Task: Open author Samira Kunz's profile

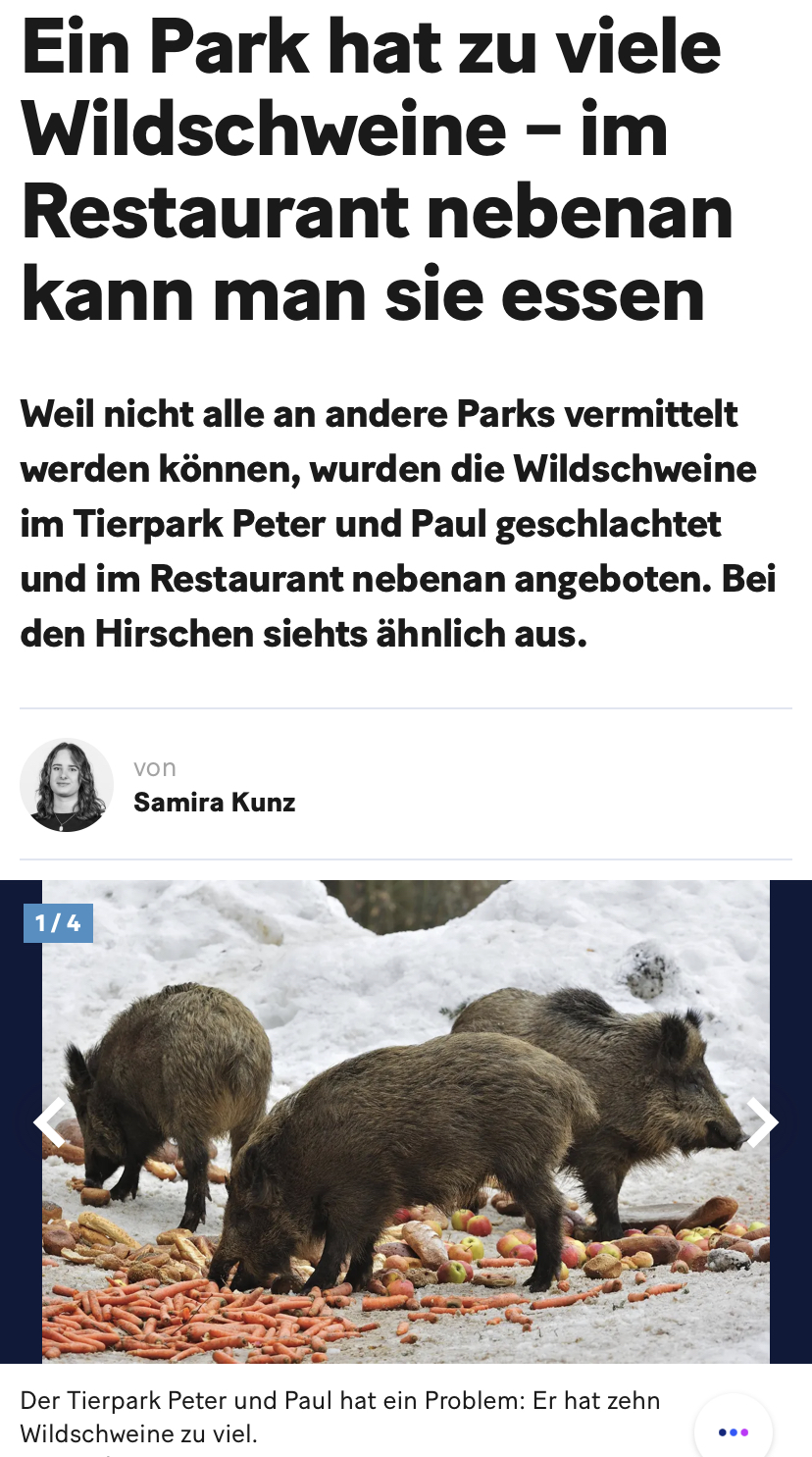Action: coord(214,802)
